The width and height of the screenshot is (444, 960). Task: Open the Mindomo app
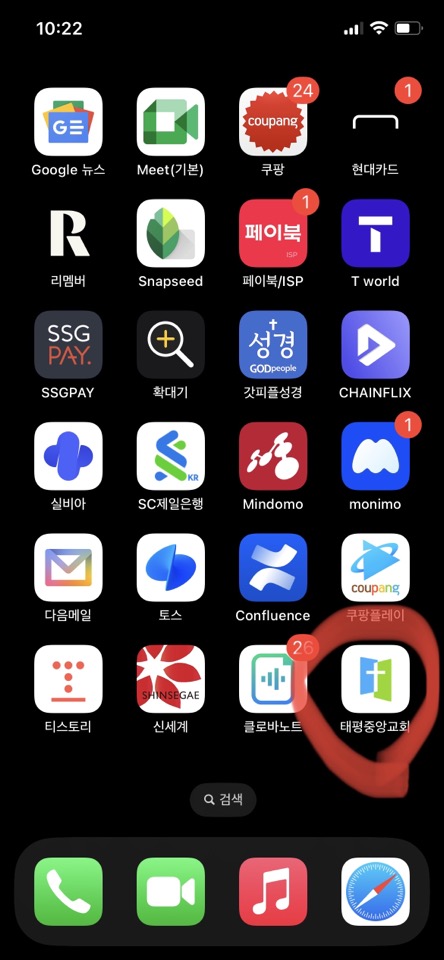273,456
